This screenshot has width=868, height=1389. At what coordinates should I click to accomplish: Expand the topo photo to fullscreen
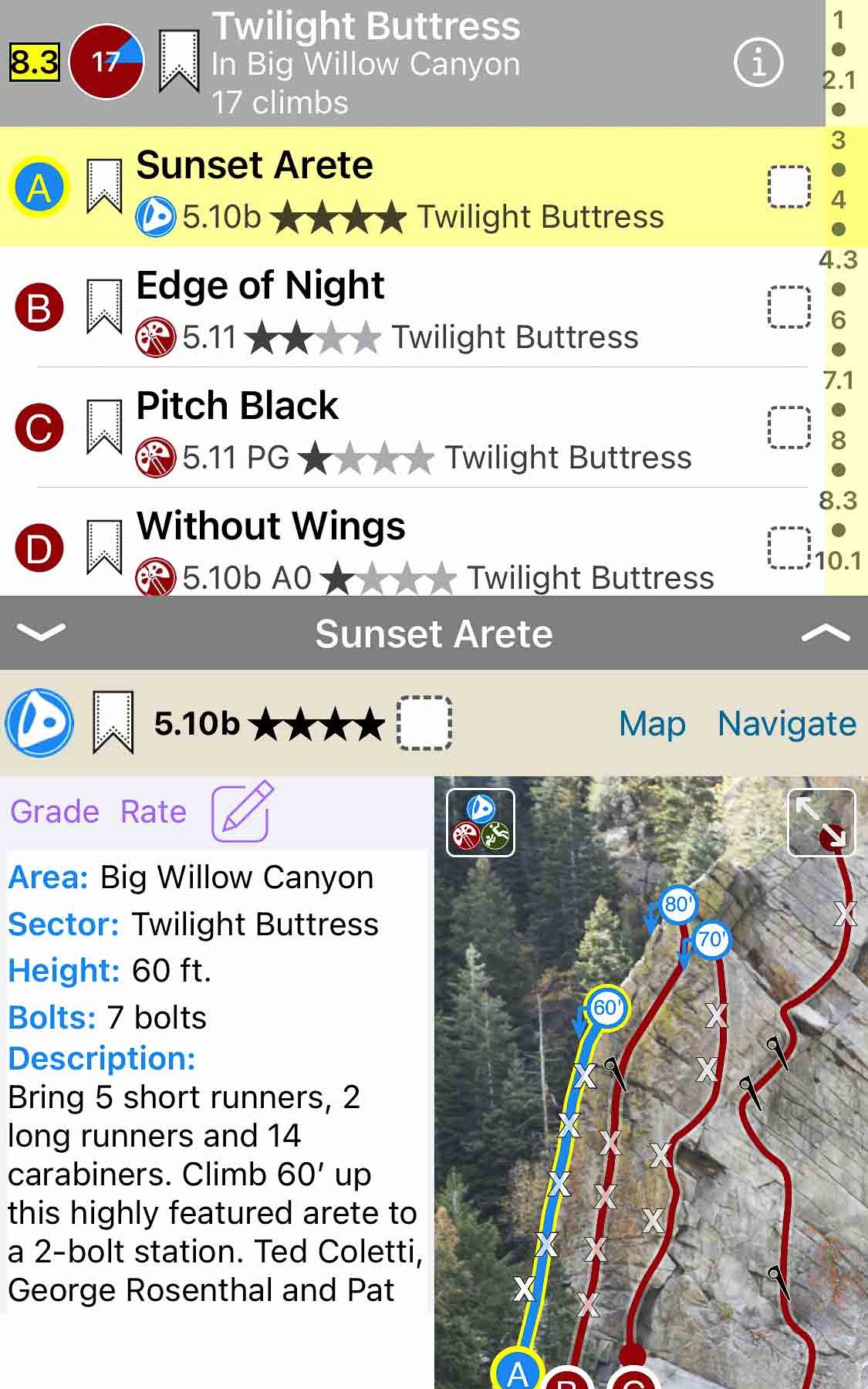tap(821, 823)
